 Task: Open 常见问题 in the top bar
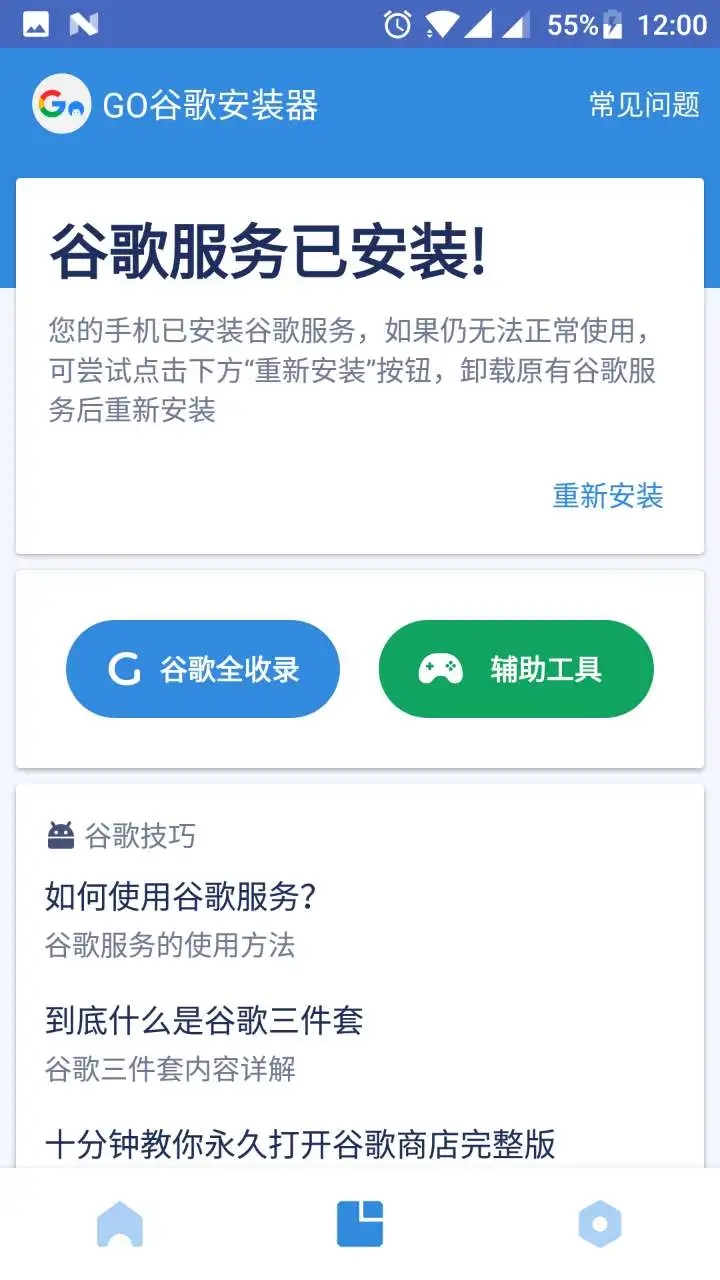643,104
